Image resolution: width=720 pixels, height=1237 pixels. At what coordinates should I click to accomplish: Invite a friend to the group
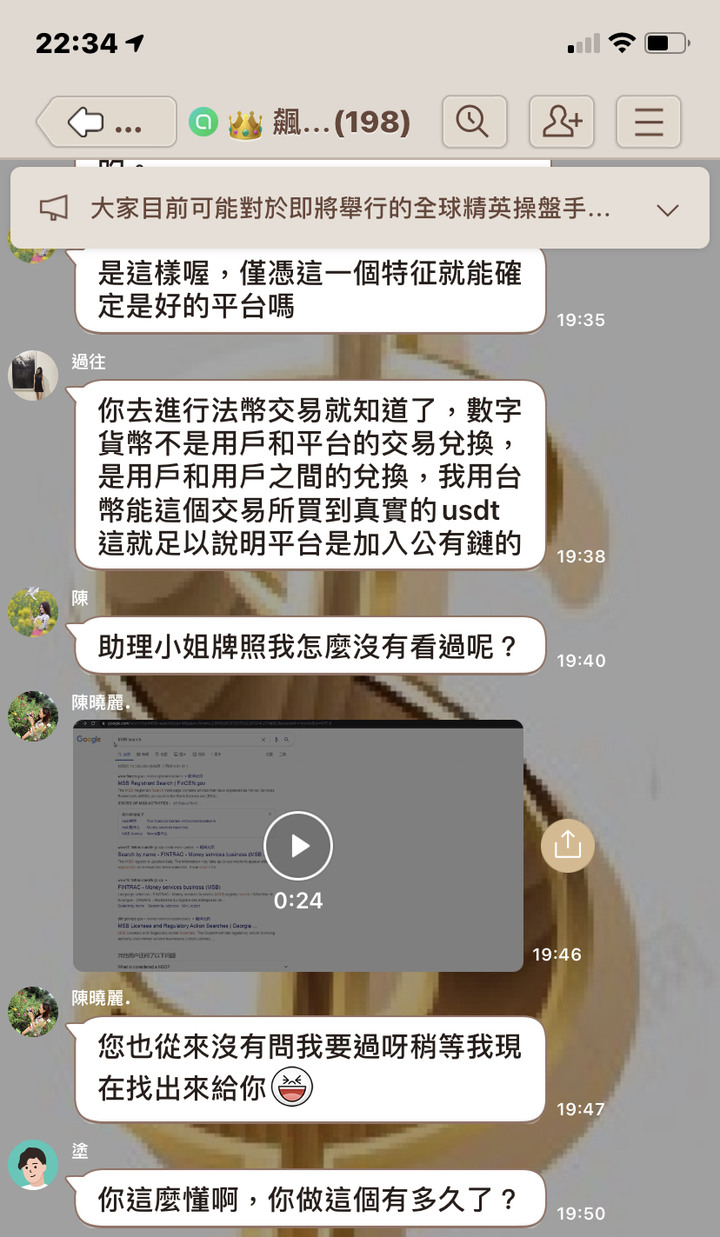pos(561,123)
